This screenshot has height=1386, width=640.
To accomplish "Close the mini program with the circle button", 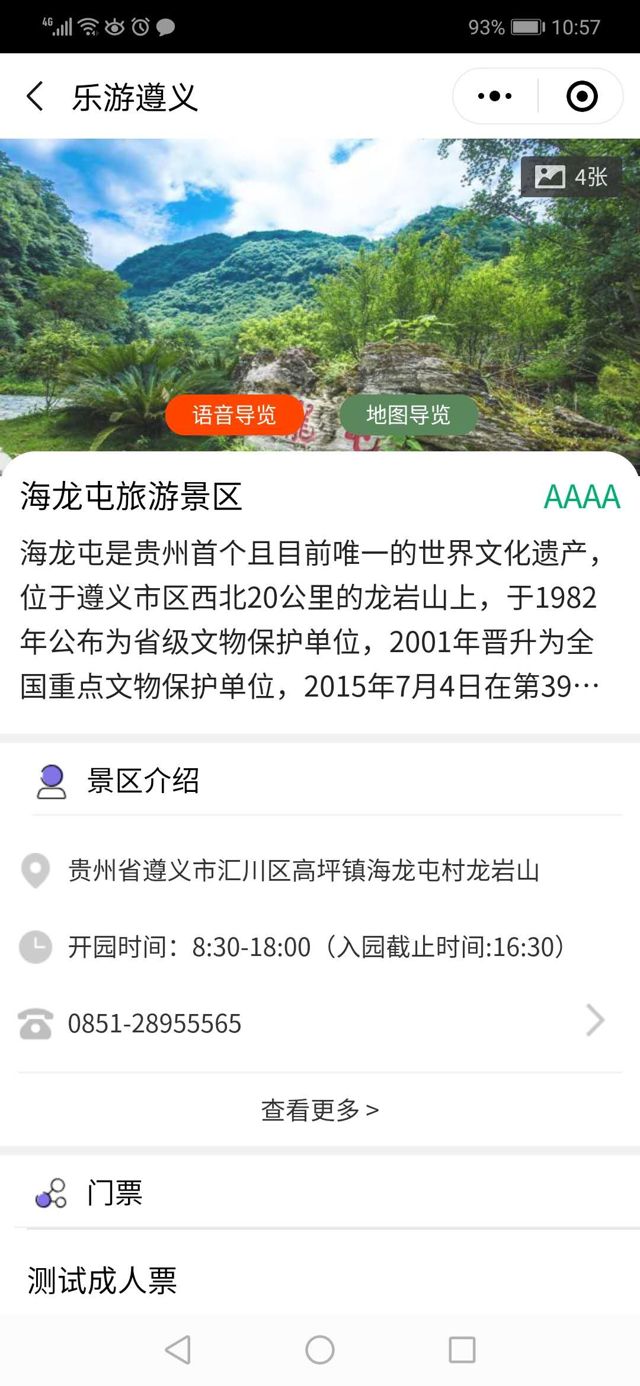I will coord(581,97).
